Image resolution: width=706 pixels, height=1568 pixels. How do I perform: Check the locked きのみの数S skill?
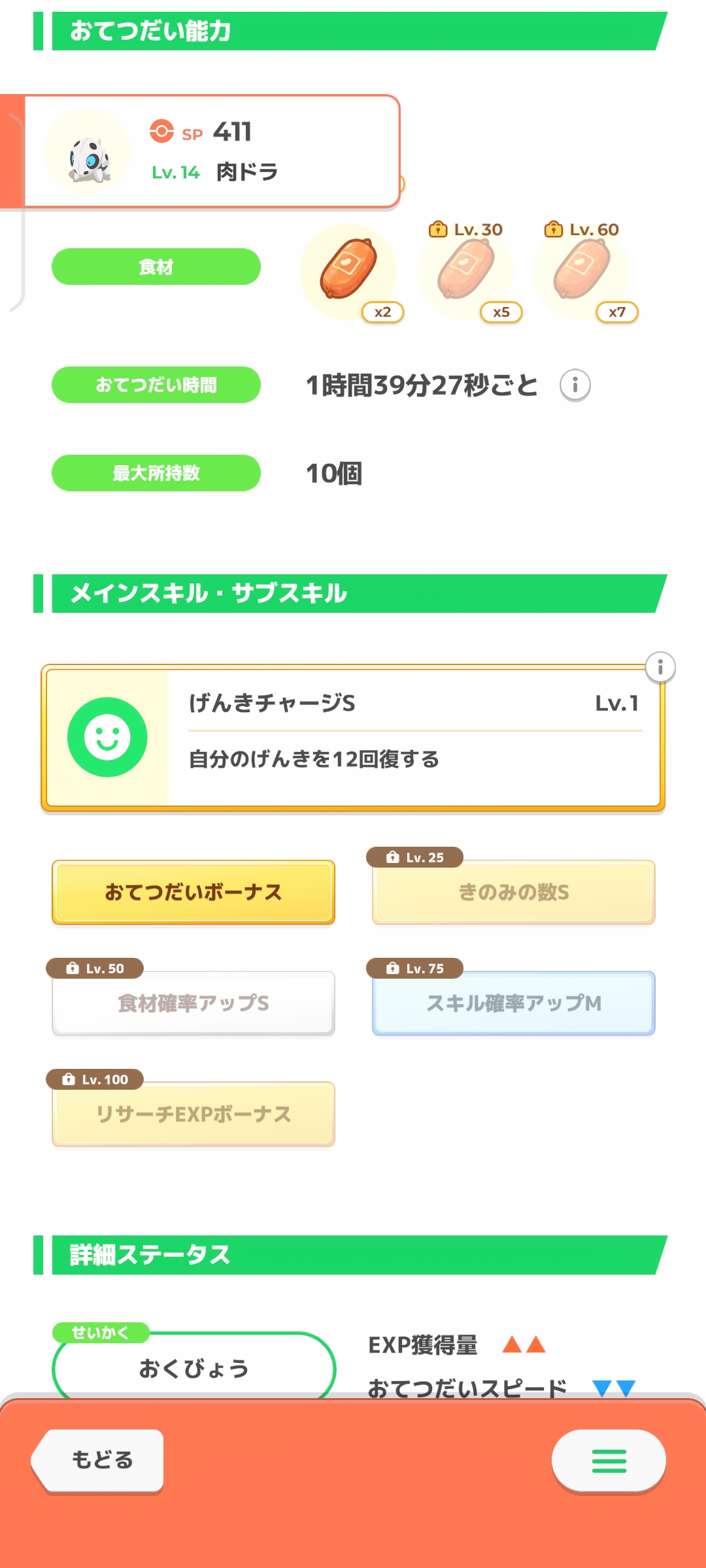tap(513, 892)
